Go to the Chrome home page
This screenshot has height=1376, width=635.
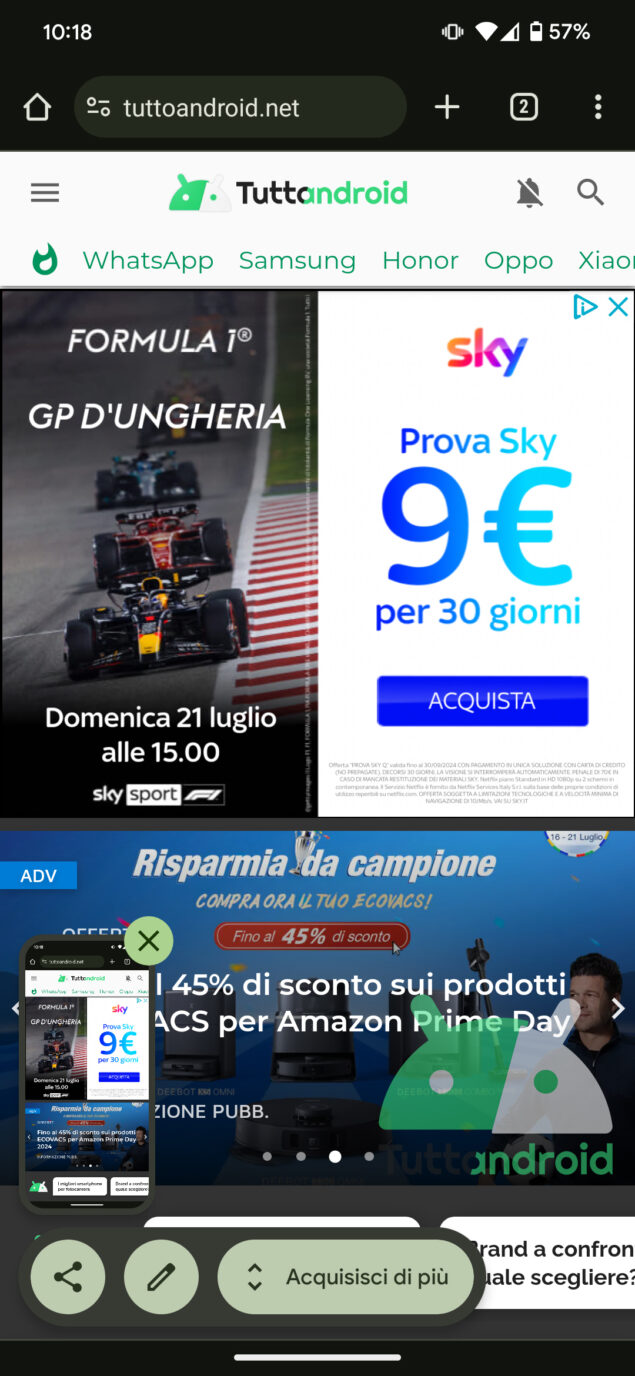tap(37, 107)
